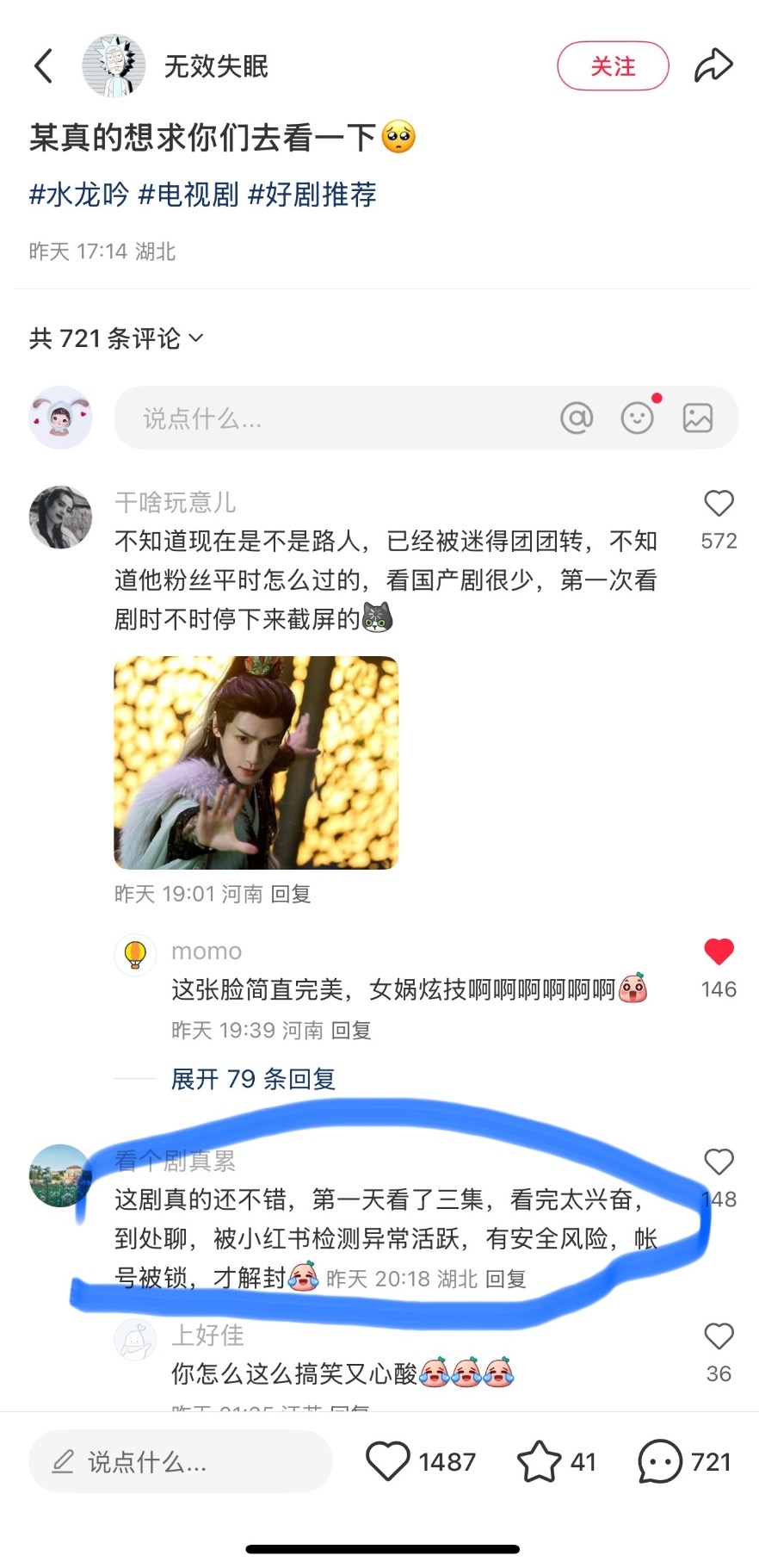
Task: Share this post
Action: [713, 66]
